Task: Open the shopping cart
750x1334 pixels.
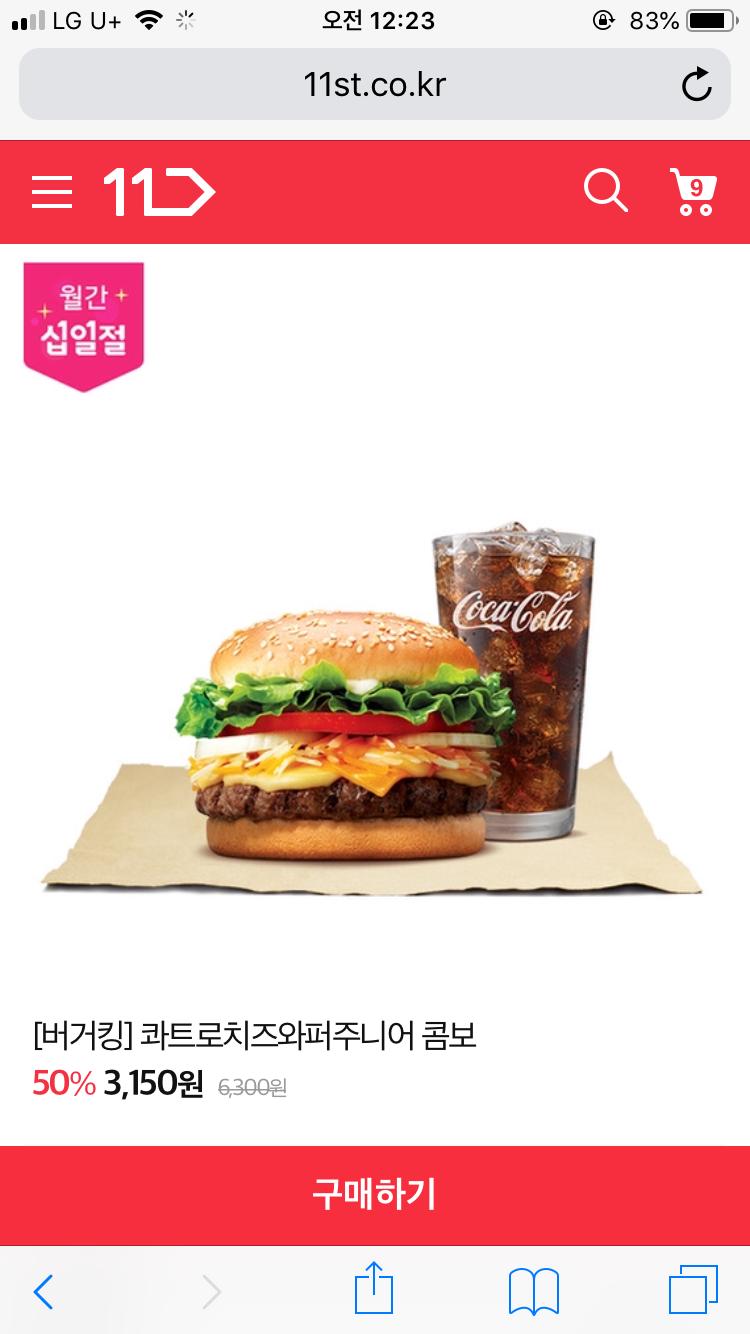Action: pos(693,192)
